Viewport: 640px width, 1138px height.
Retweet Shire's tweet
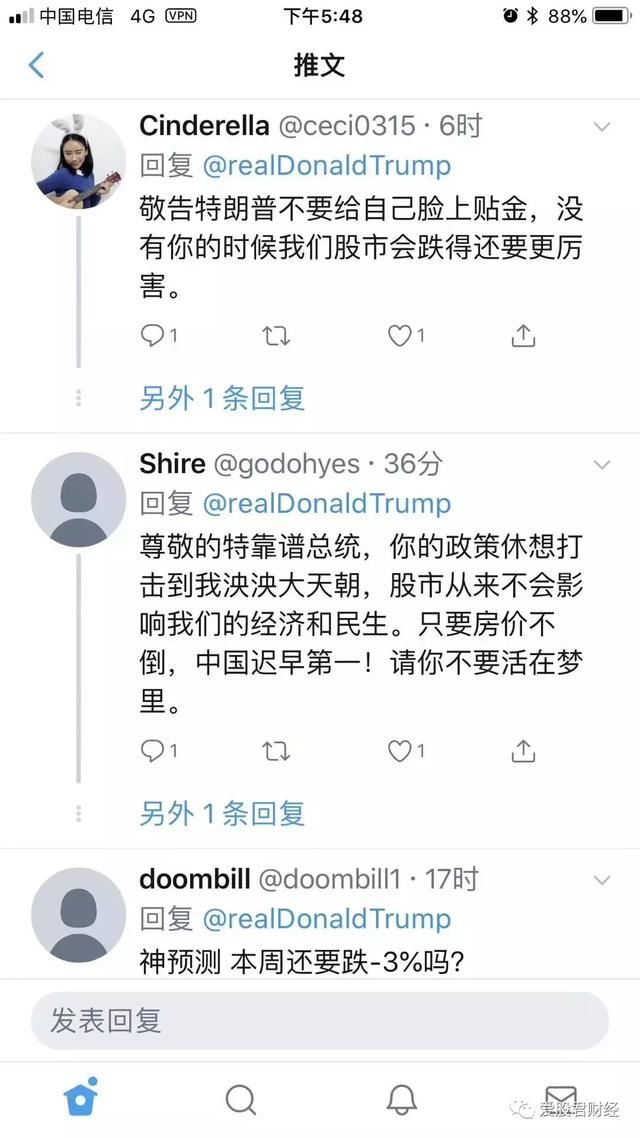276,750
